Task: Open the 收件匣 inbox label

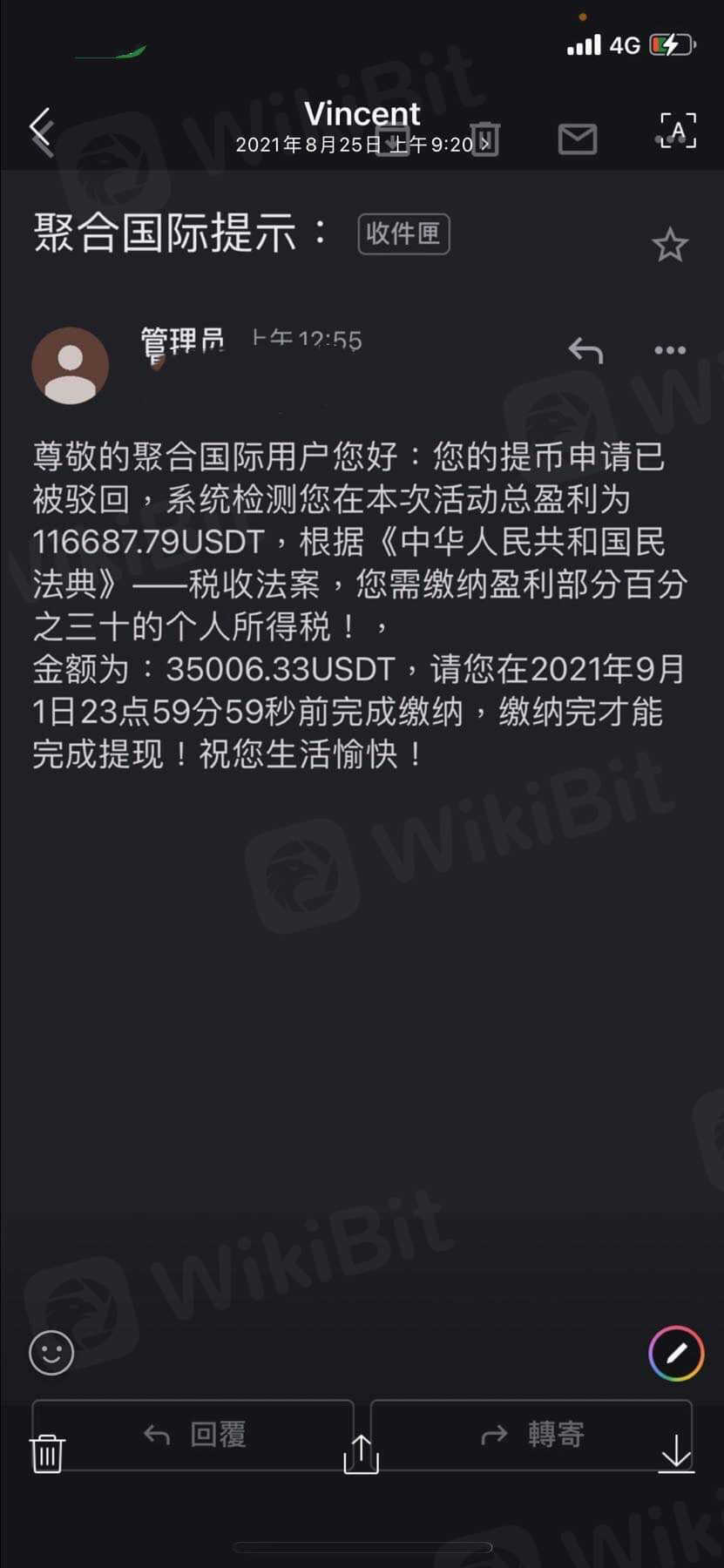Action: coord(403,233)
